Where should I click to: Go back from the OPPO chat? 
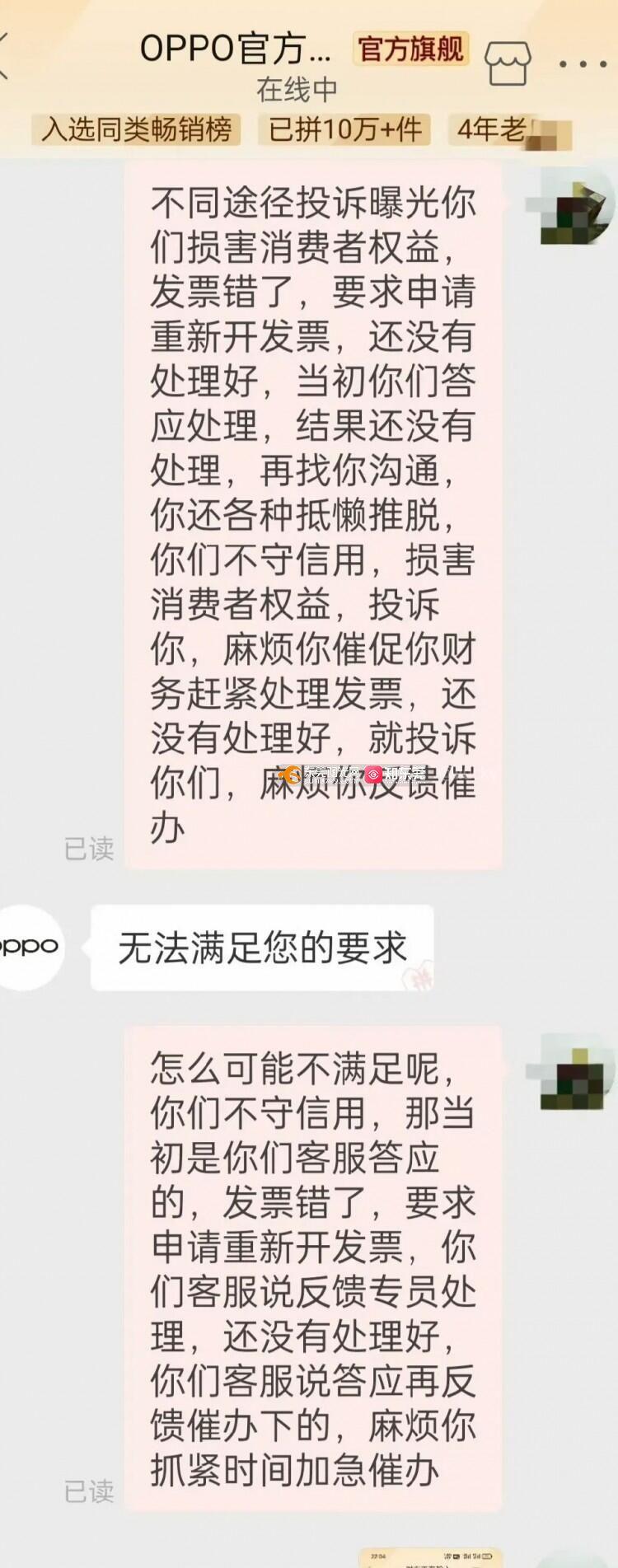[x=5, y=56]
